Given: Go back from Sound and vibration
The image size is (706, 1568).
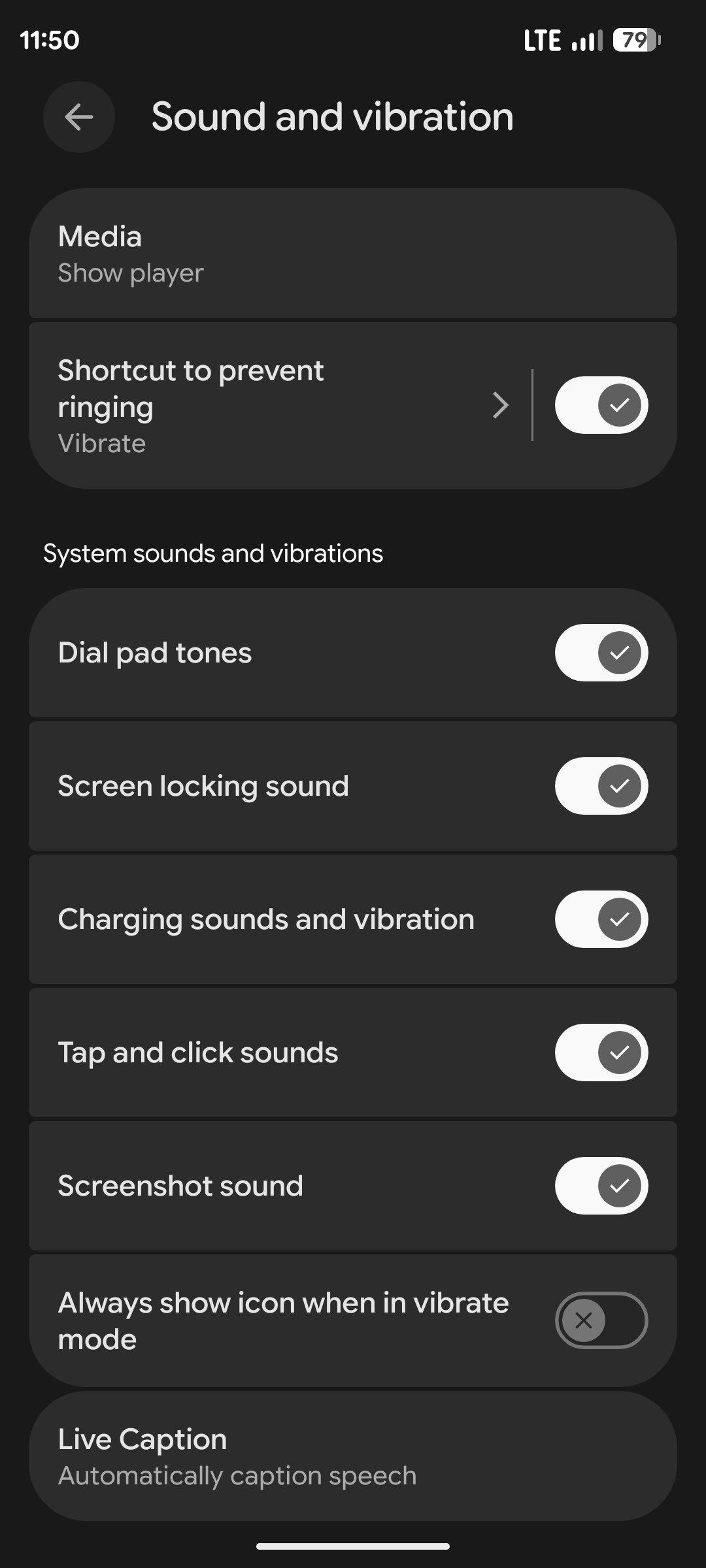Looking at the screenshot, I should 79,118.
